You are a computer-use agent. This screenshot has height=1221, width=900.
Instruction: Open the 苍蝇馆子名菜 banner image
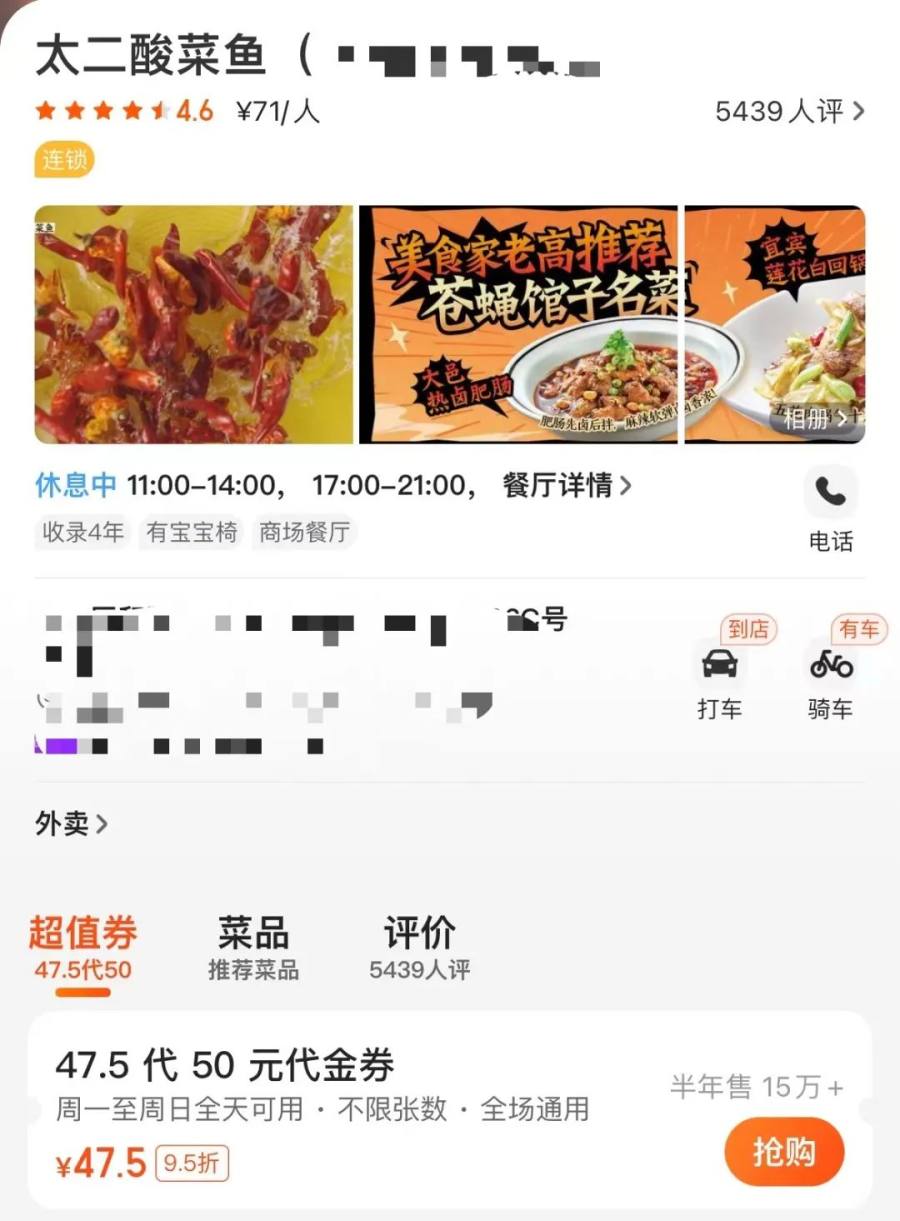[x=518, y=324]
